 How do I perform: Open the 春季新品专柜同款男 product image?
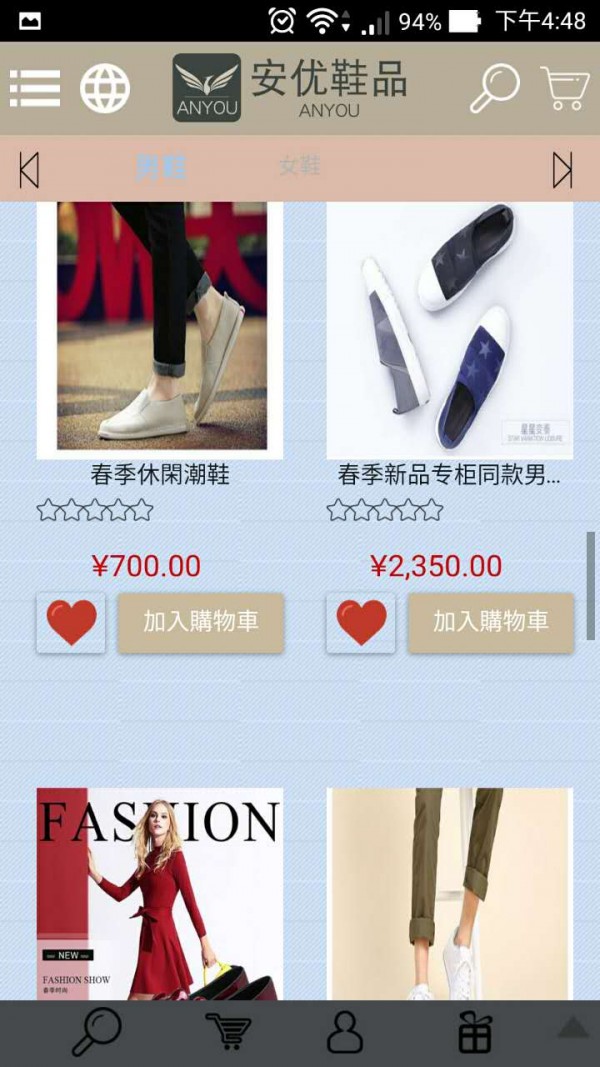(450, 326)
